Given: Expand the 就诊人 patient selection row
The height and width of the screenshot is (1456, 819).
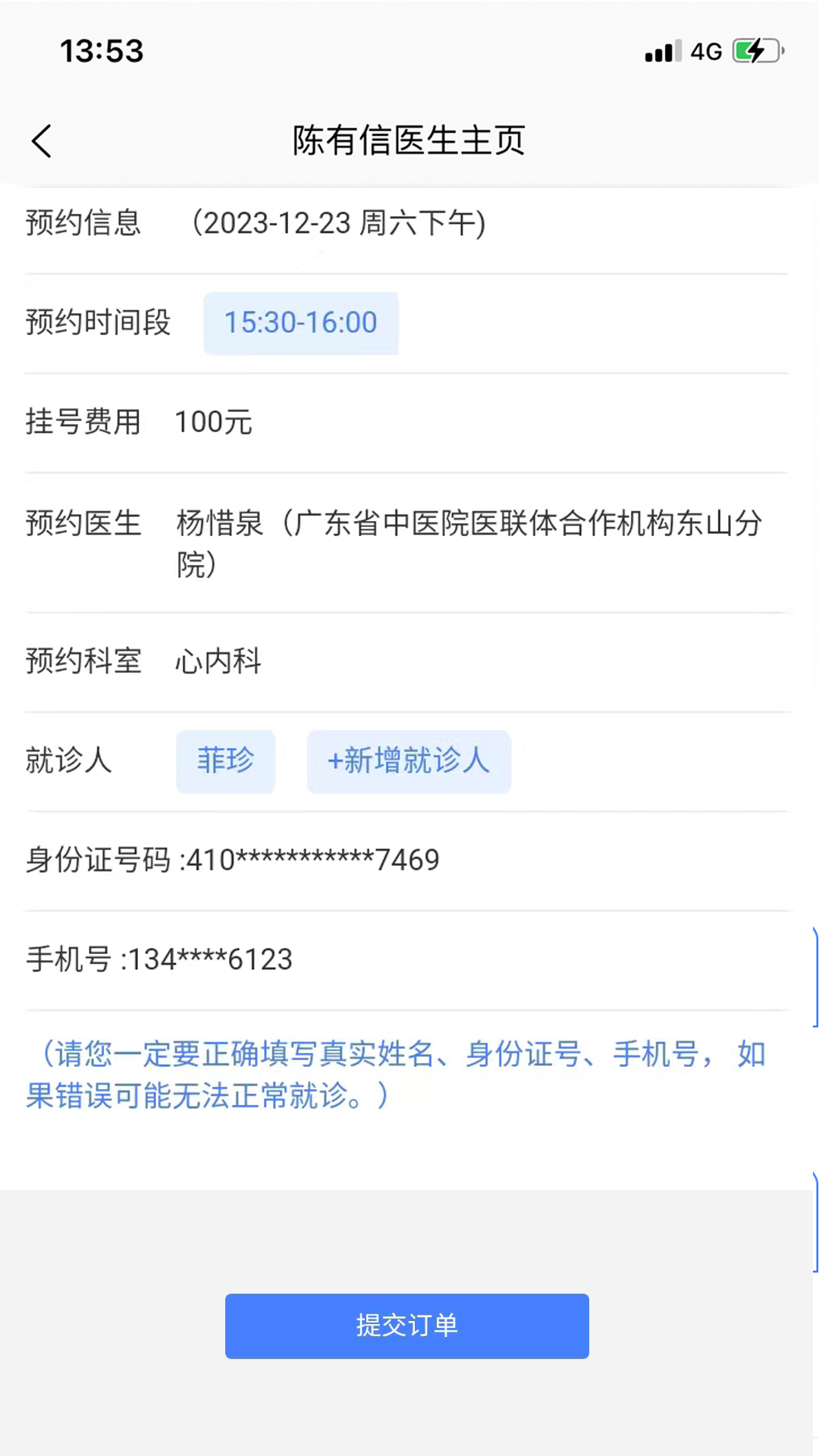Looking at the screenshot, I should (x=69, y=761).
